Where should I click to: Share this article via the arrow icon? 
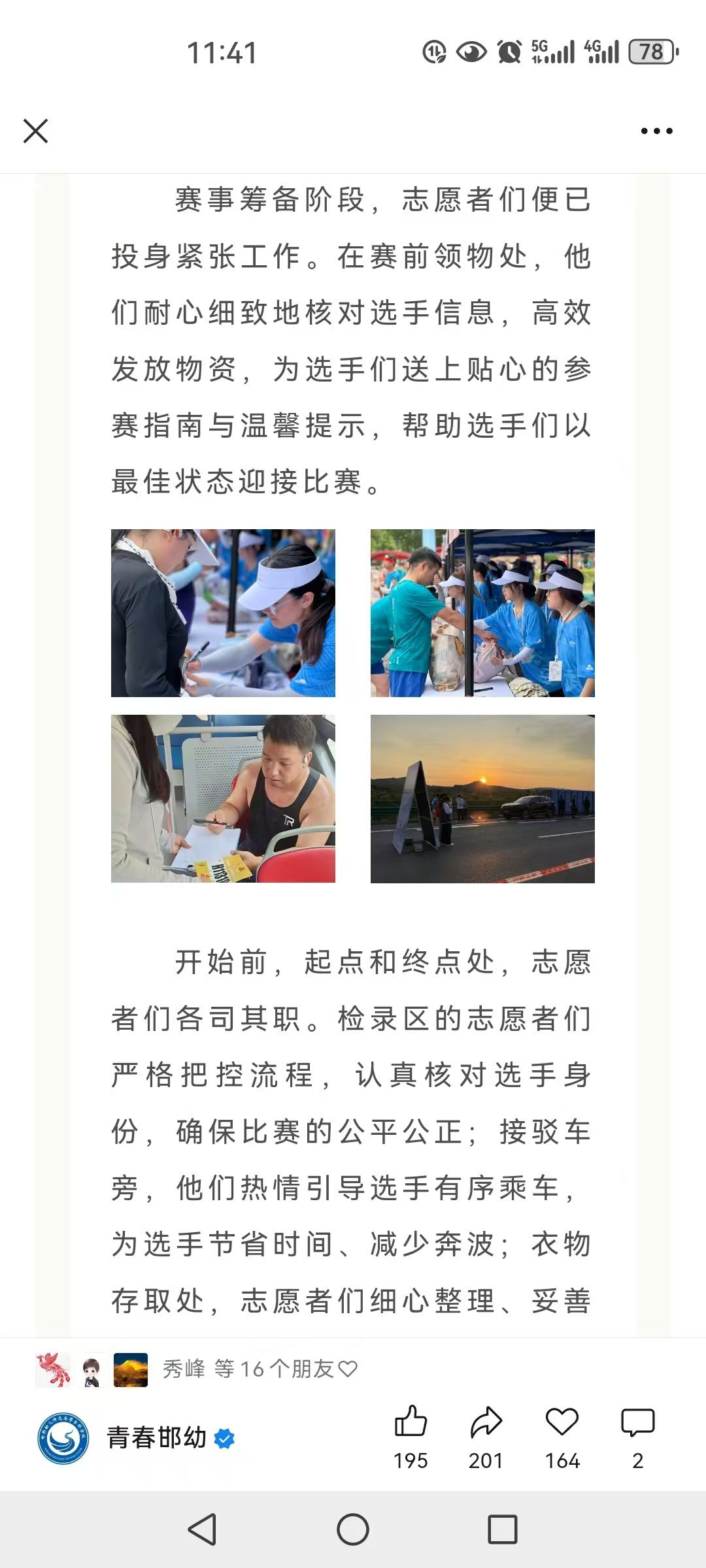coord(486,1423)
